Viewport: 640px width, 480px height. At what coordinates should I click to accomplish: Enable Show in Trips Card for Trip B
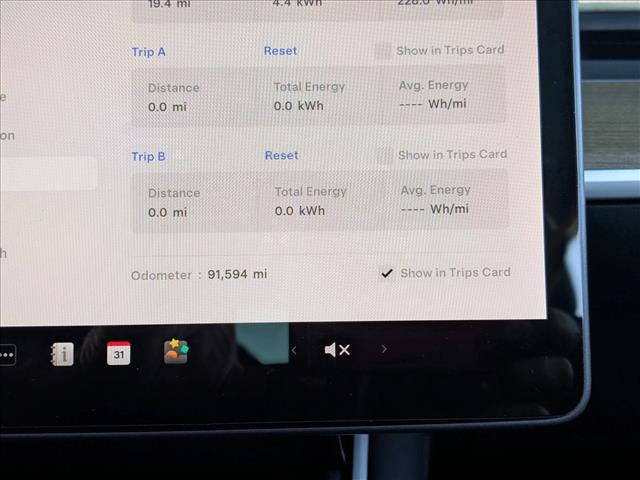[x=384, y=155]
